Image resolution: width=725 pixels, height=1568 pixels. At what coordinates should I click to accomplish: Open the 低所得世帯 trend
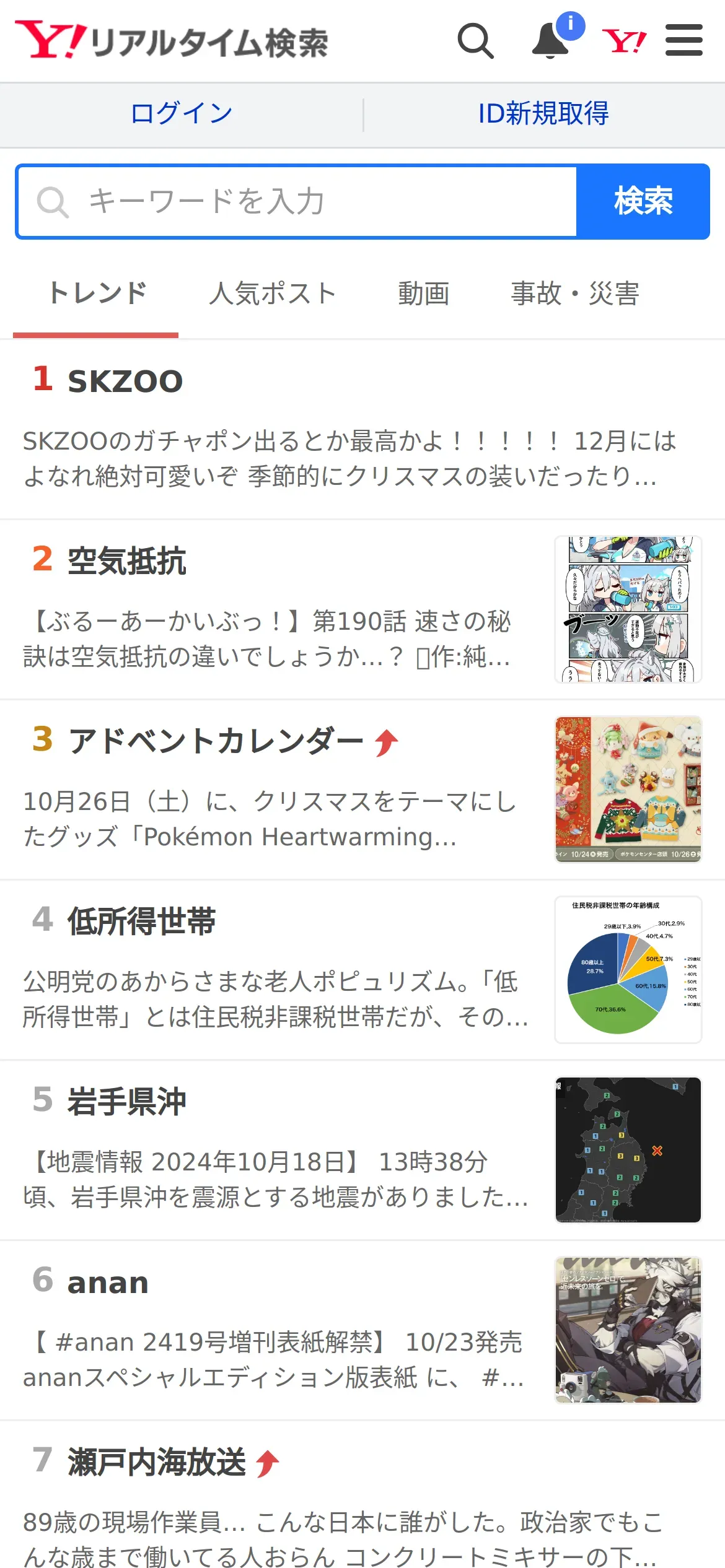[362, 970]
